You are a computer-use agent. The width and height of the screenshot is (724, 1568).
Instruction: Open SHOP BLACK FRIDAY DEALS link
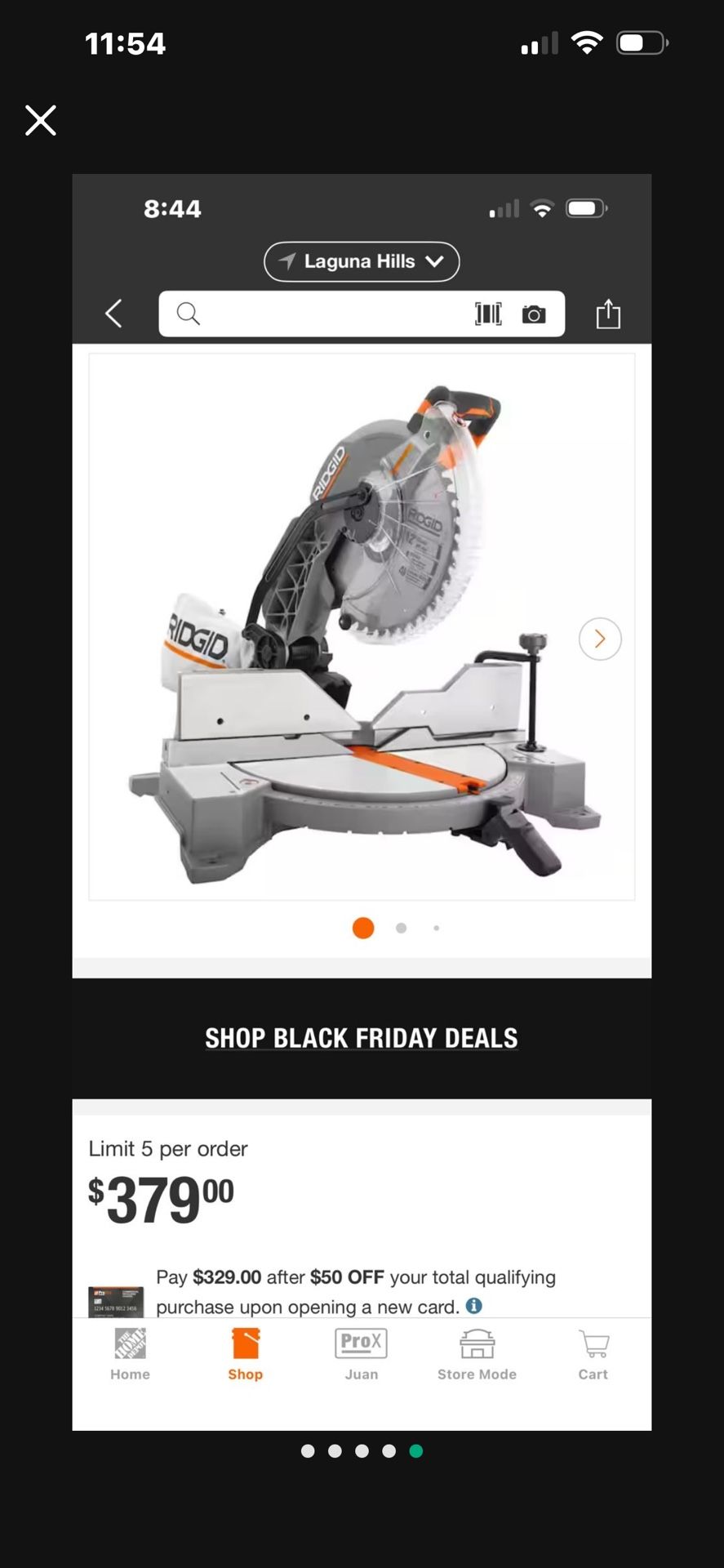click(361, 1038)
